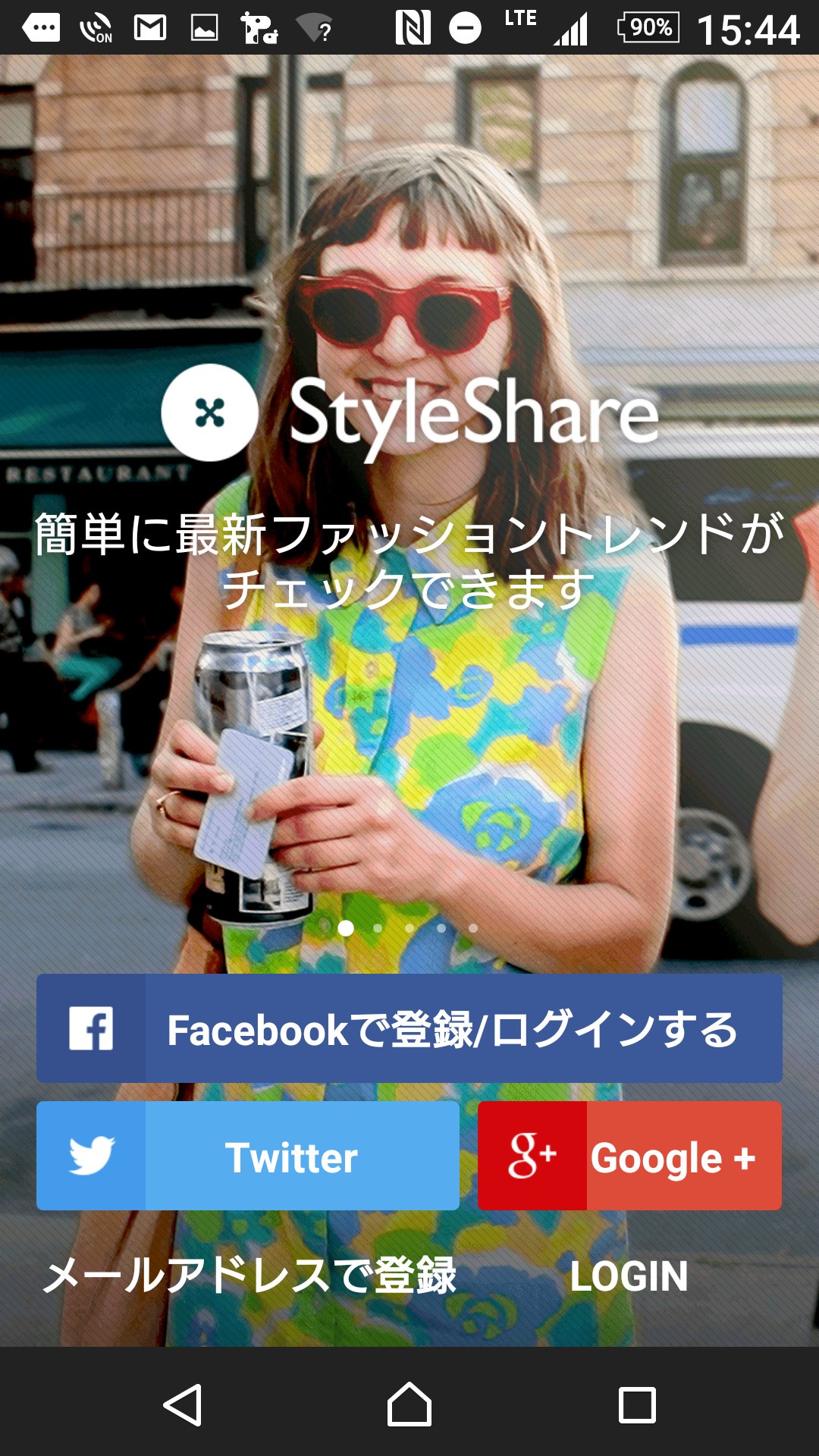This screenshot has width=819, height=1456.
Task: Go to the home screen
Action: (409, 1404)
